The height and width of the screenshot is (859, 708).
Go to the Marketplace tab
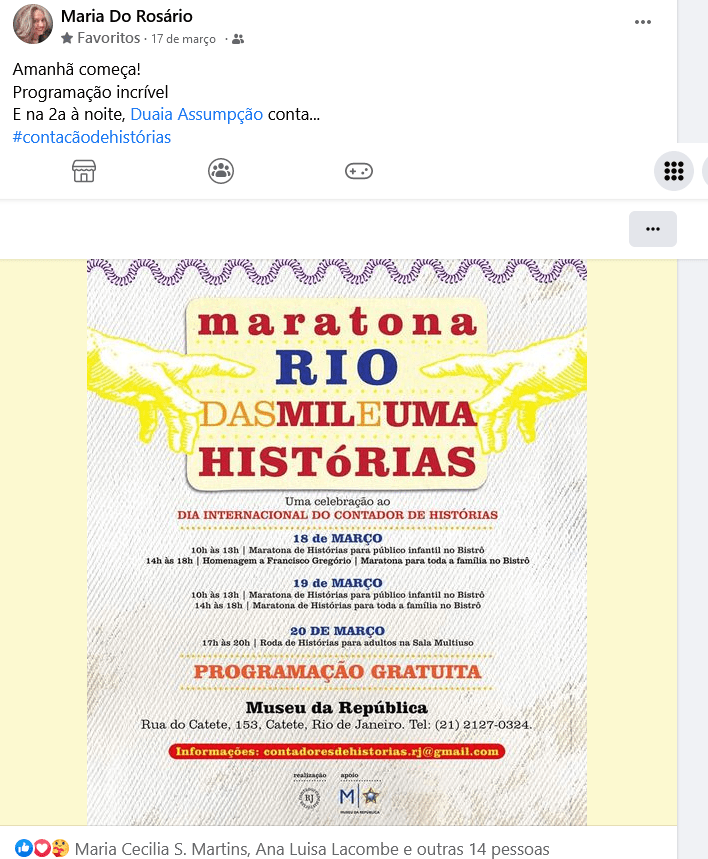coord(84,171)
